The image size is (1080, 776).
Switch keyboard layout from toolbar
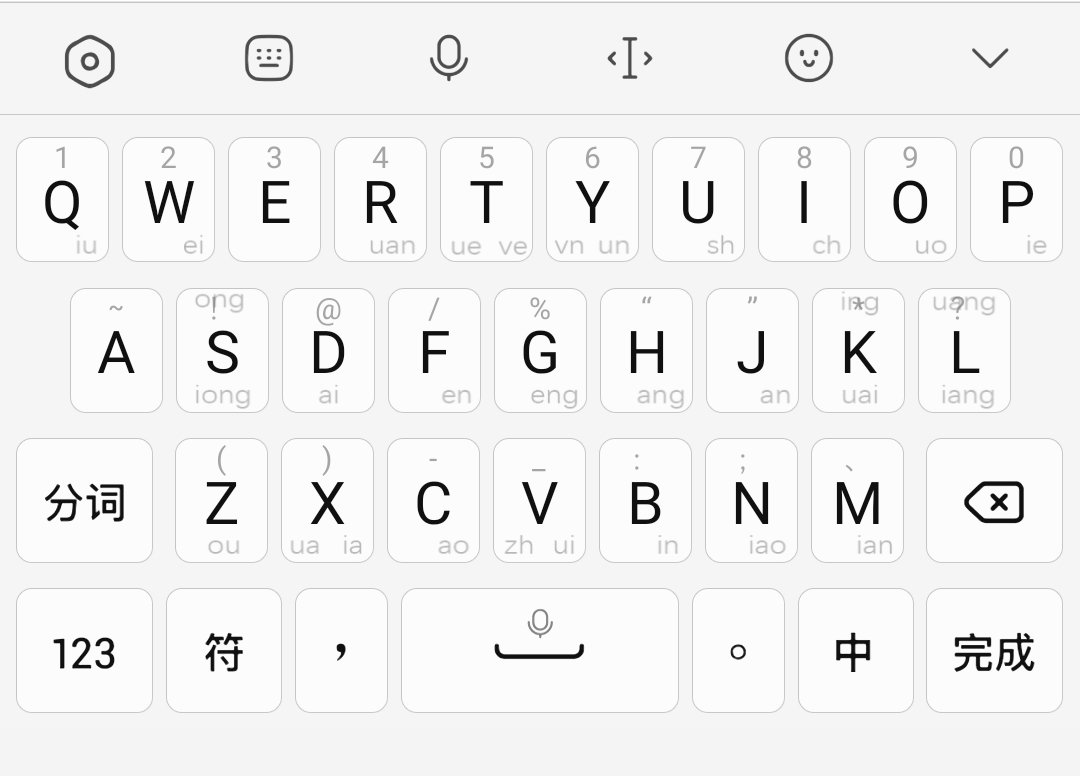coord(269,58)
